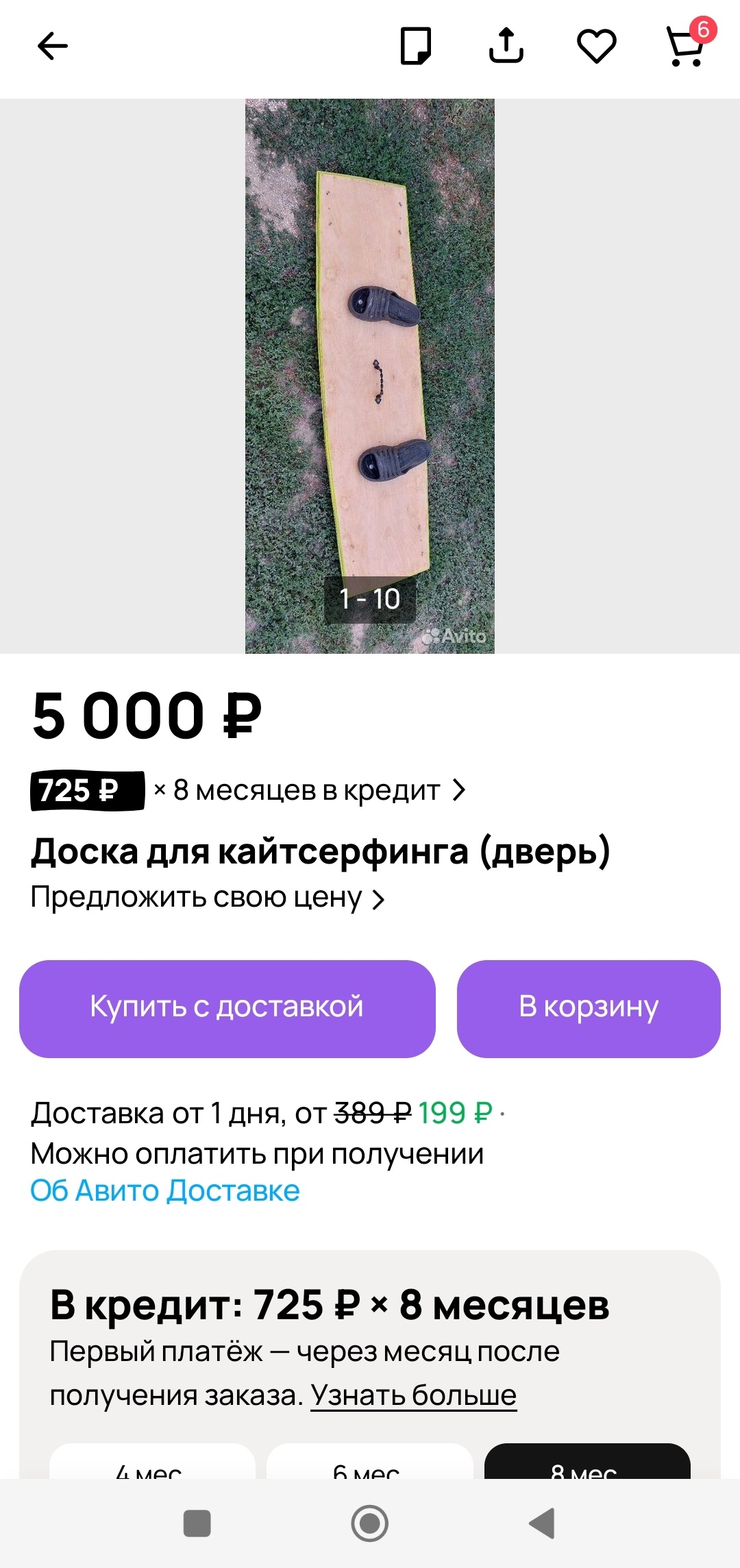
Task: Open Об Авито Доставке link
Action: pyautogui.click(x=165, y=1190)
